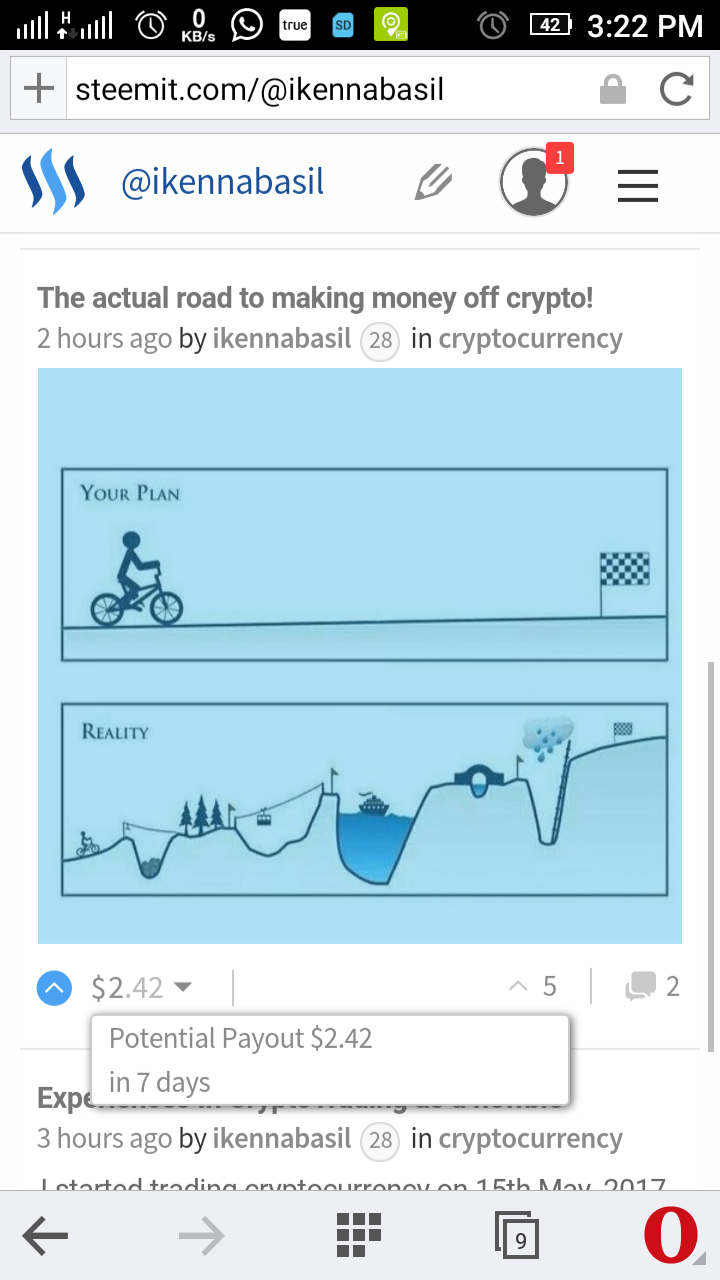Viewport: 720px width, 1280px height.
Task: Open the @ikennabasil profile link
Action: (222, 183)
